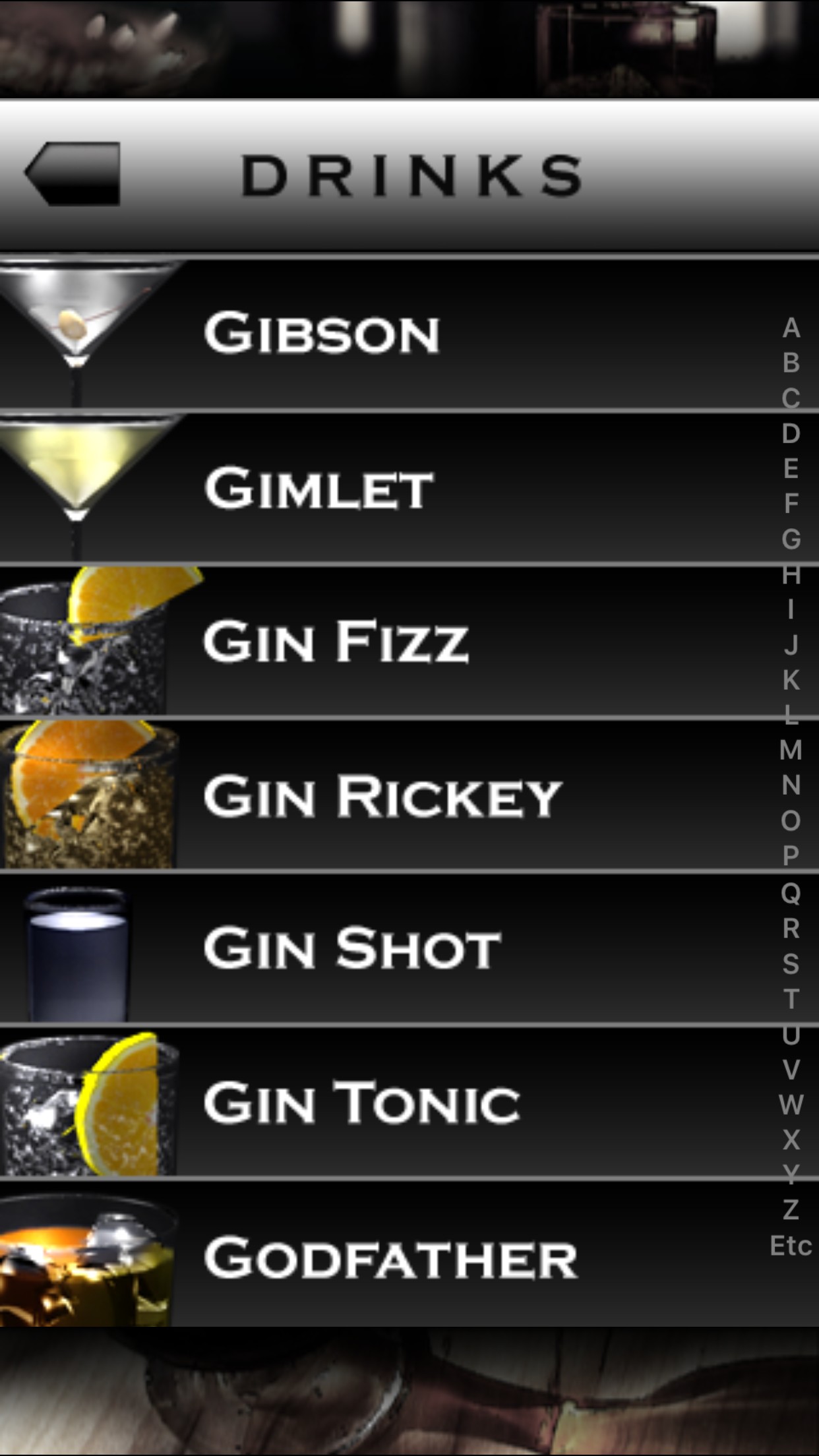This screenshot has width=819, height=1456.
Task: Jump to letter E in the index
Action: click(x=791, y=469)
